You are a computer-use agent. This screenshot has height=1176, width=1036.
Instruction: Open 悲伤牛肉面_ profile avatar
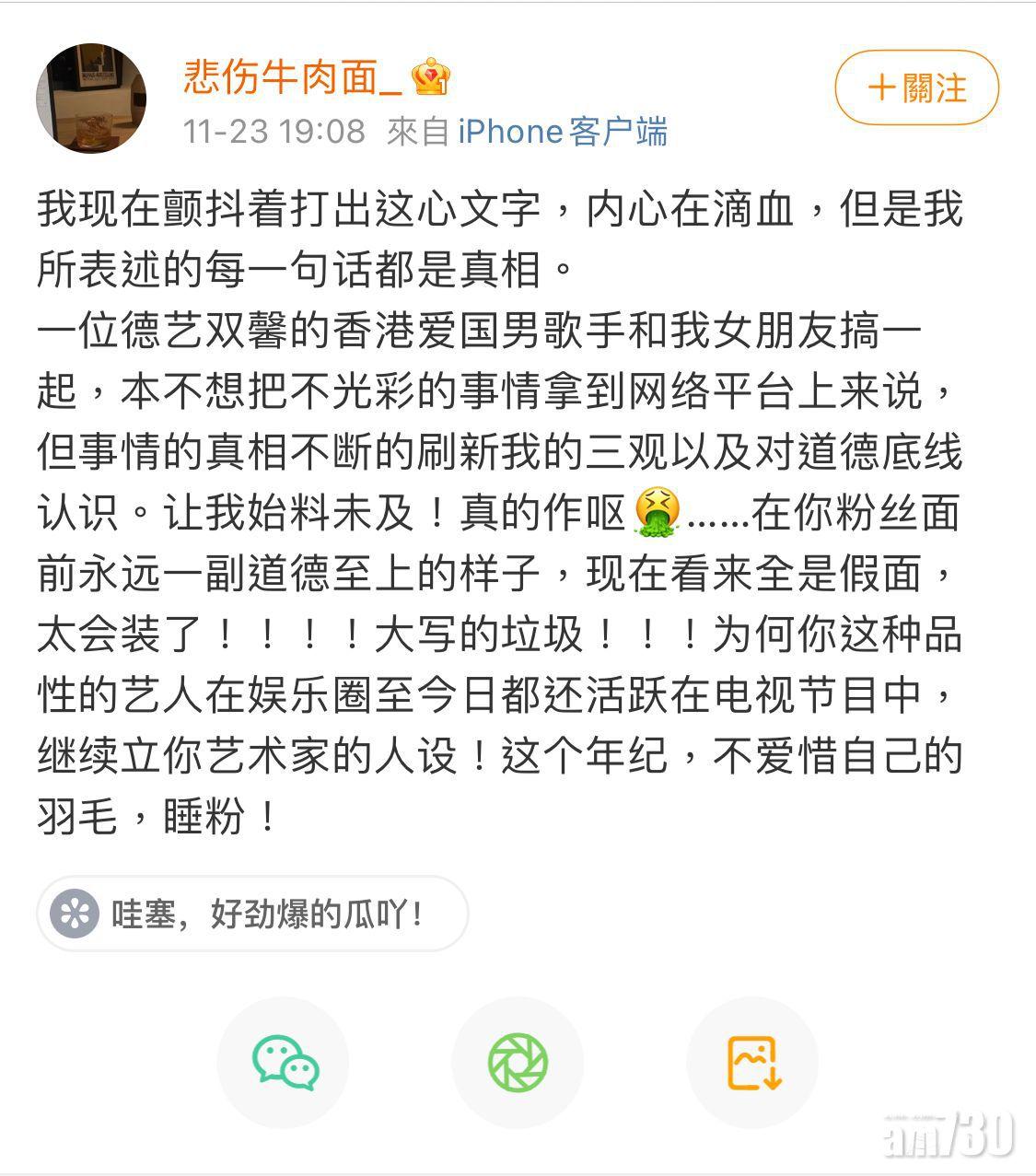(91, 98)
